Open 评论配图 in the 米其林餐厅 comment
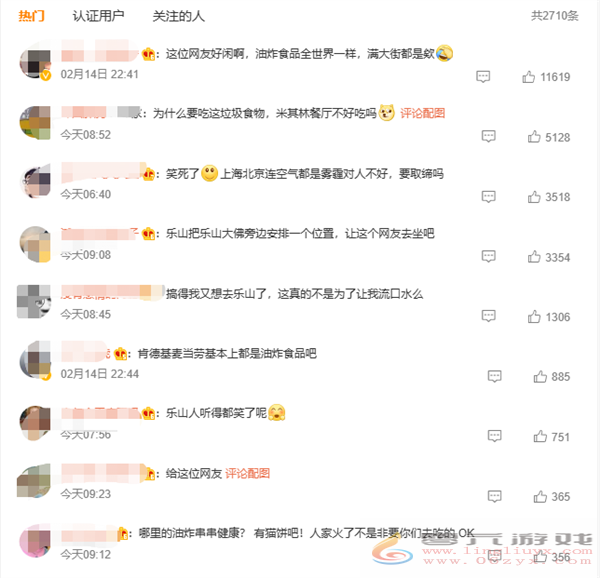600x578 pixels. pos(422,114)
